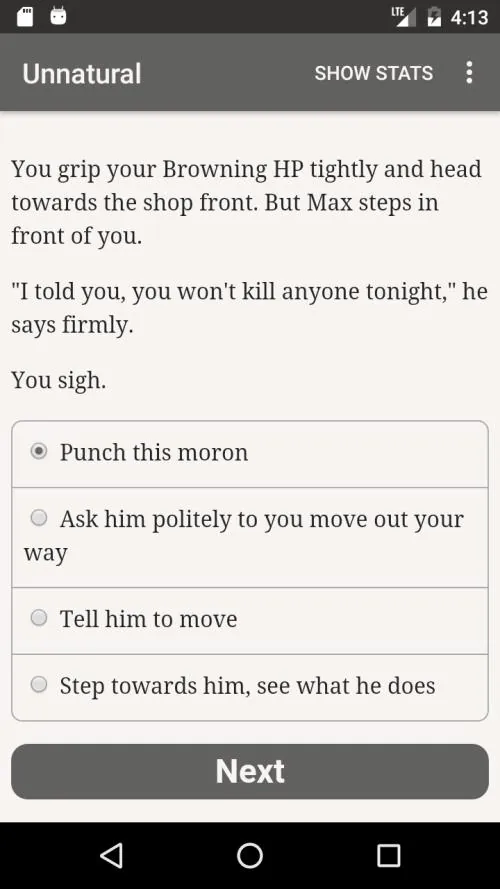Pick the Tell him to move option
Image resolution: width=500 pixels, height=889 pixels.
pyautogui.click(x=249, y=620)
